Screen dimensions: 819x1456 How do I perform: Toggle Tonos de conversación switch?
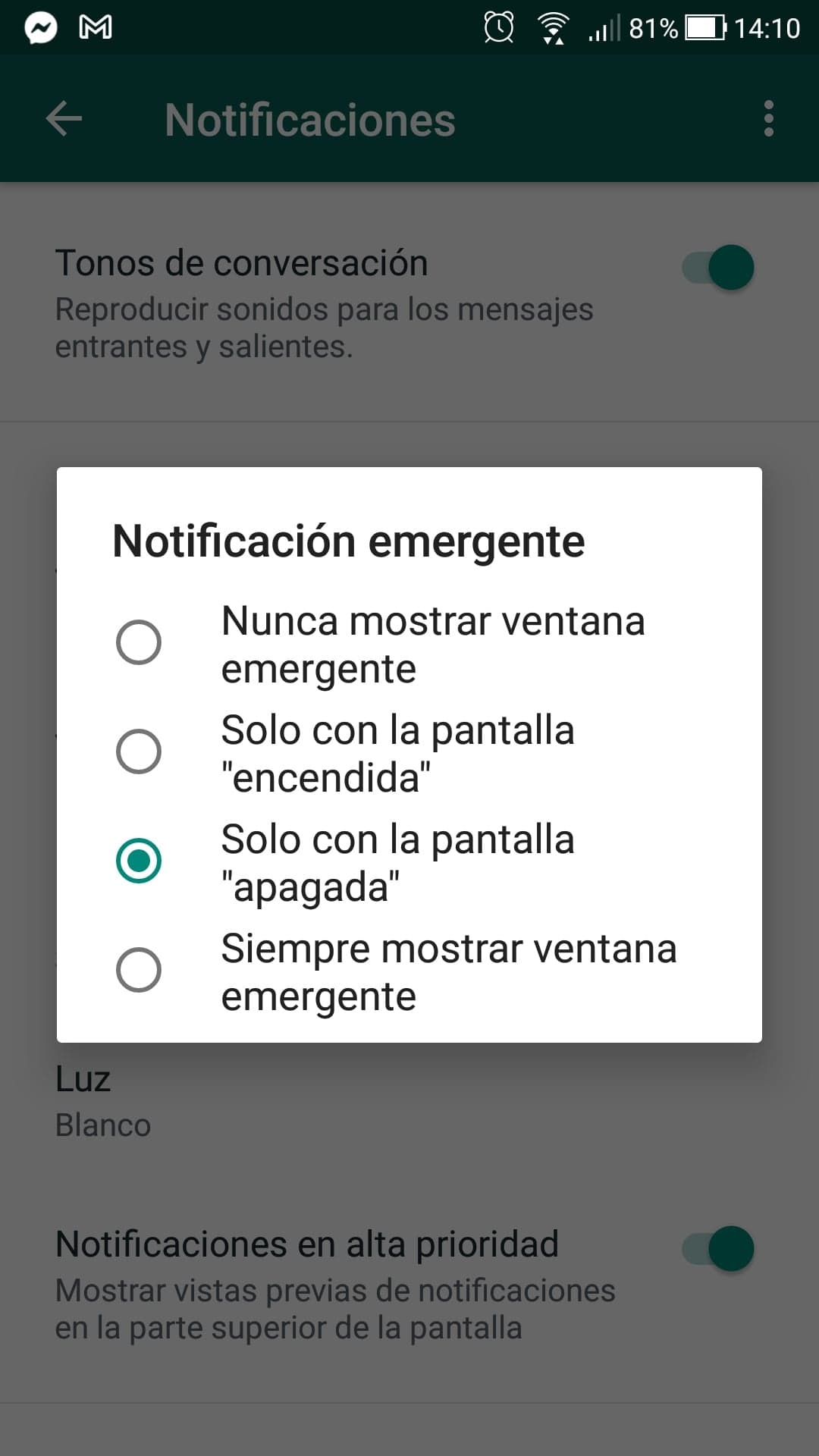click(x=717, y=268)
